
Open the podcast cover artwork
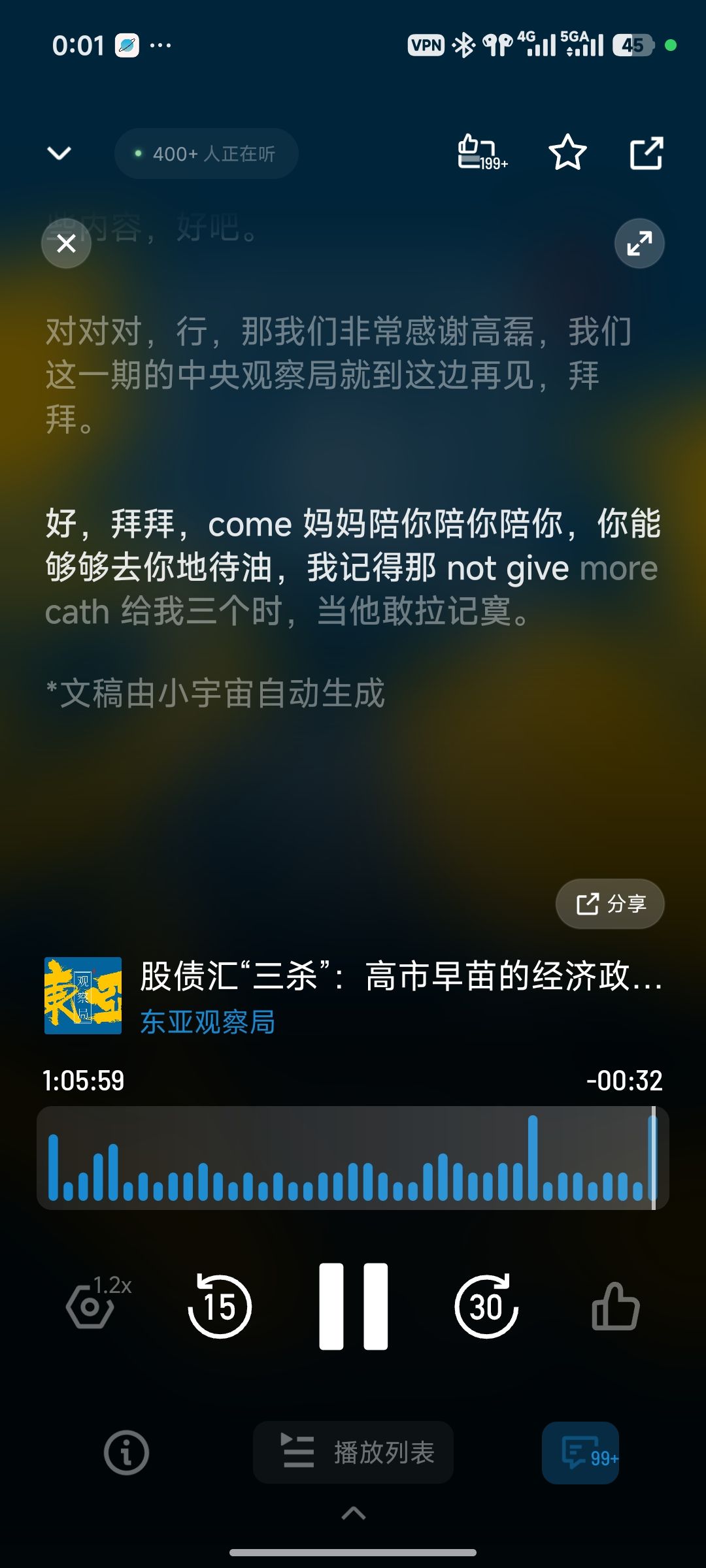[83, 996]
